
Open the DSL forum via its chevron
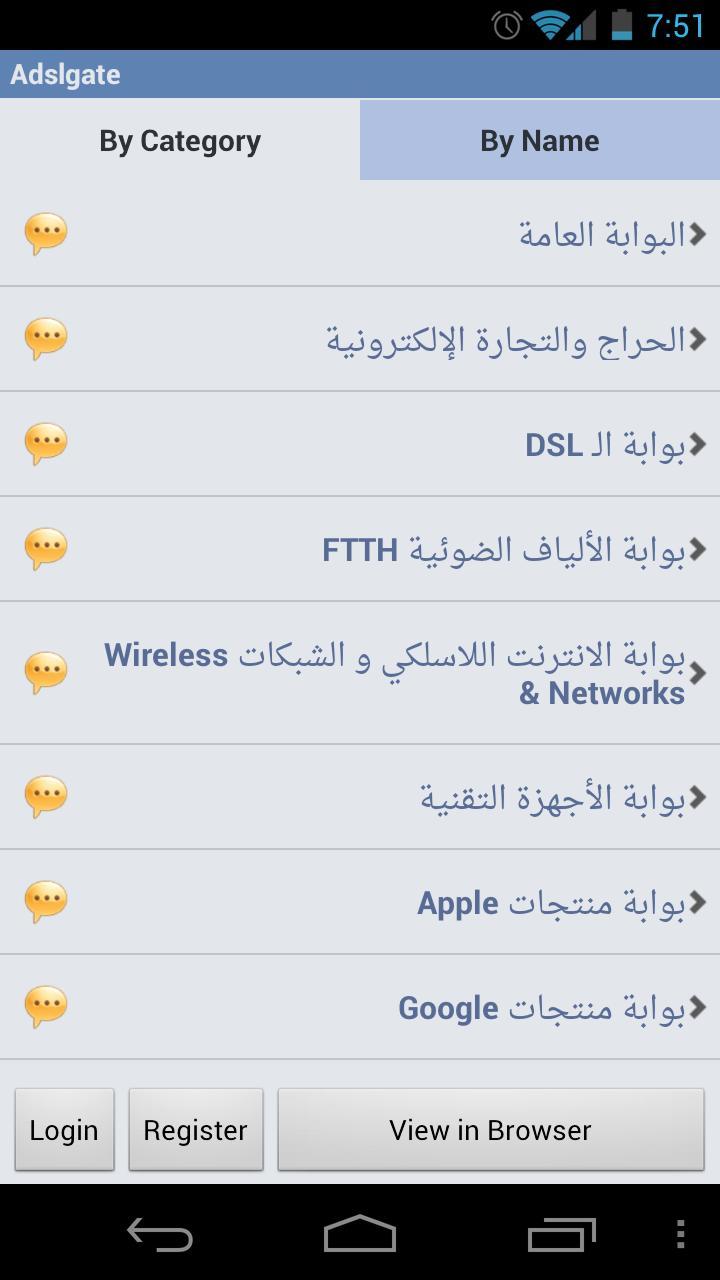[x=700, y=443]
